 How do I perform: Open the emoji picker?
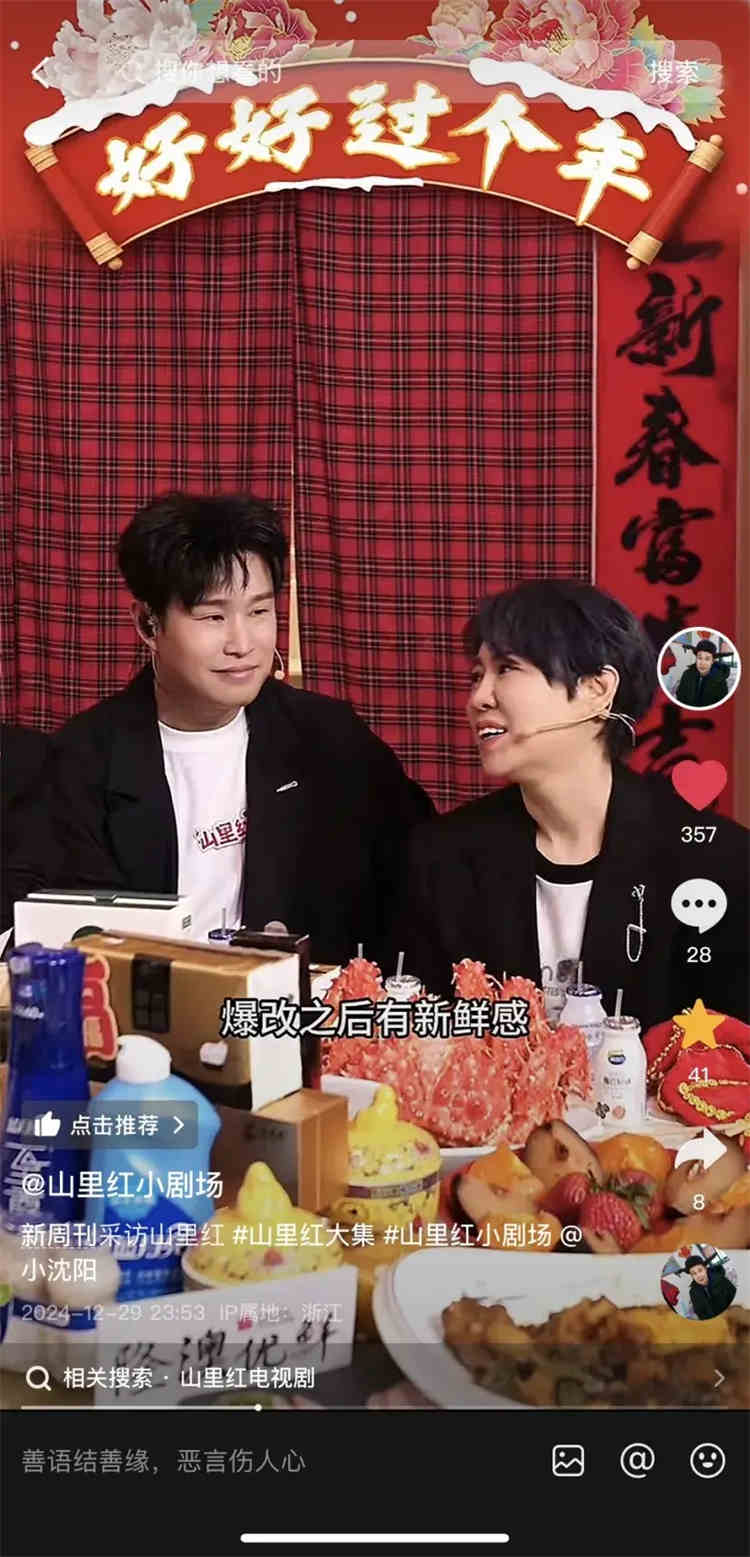pyautogui.click(x=707, y=1461)
